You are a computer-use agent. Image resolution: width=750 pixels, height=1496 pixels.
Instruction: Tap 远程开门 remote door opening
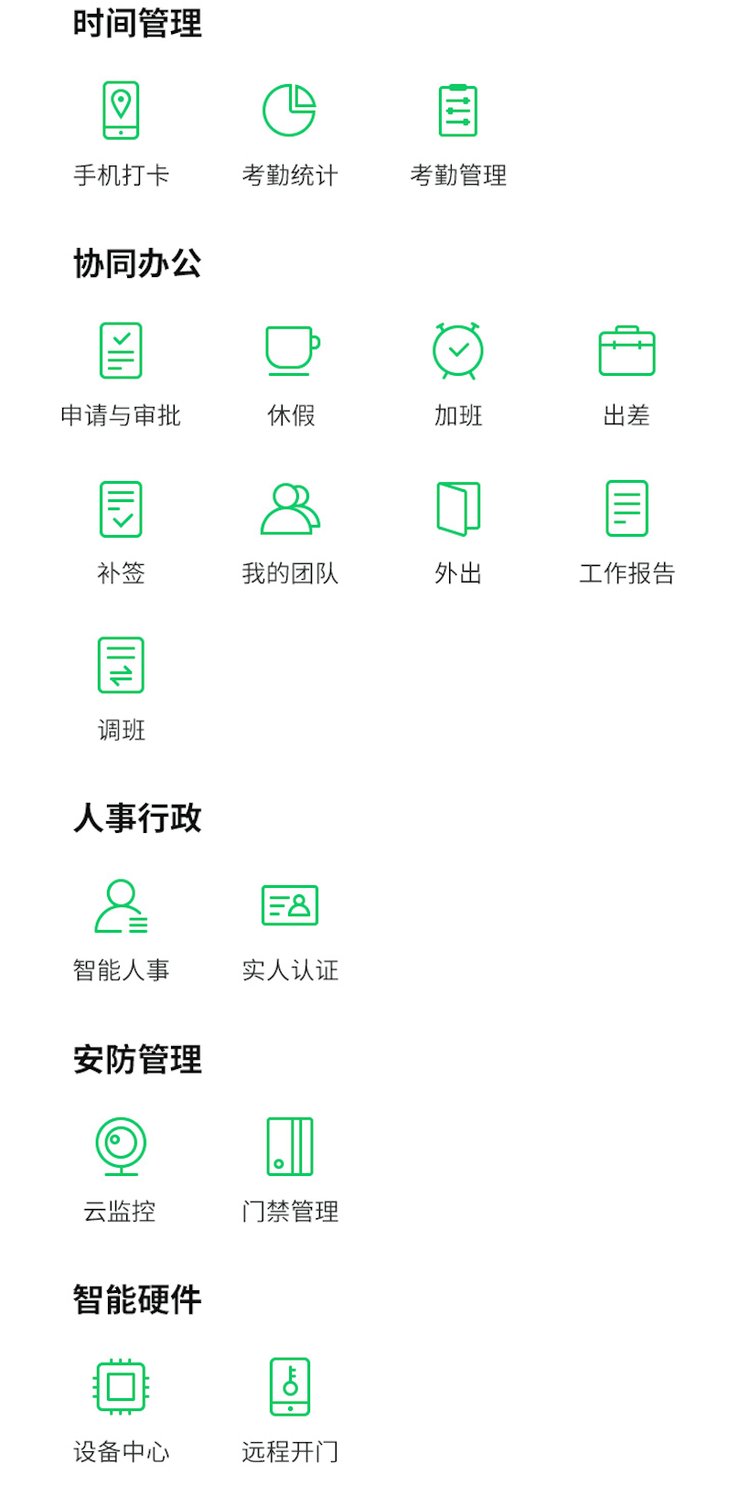(290, 1411)
